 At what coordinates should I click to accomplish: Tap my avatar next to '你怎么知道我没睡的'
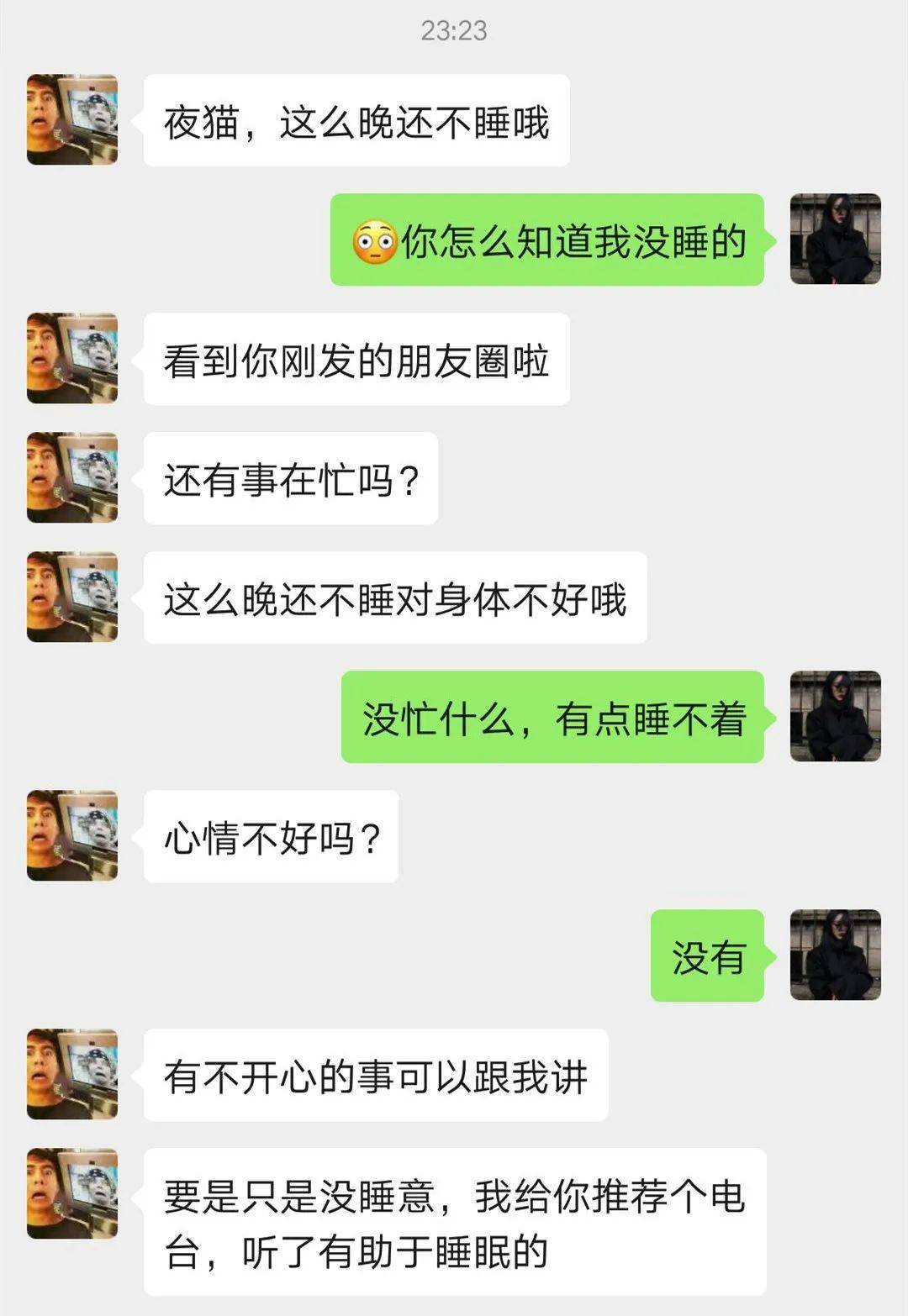pyautogui.click(x=835, y=240)
